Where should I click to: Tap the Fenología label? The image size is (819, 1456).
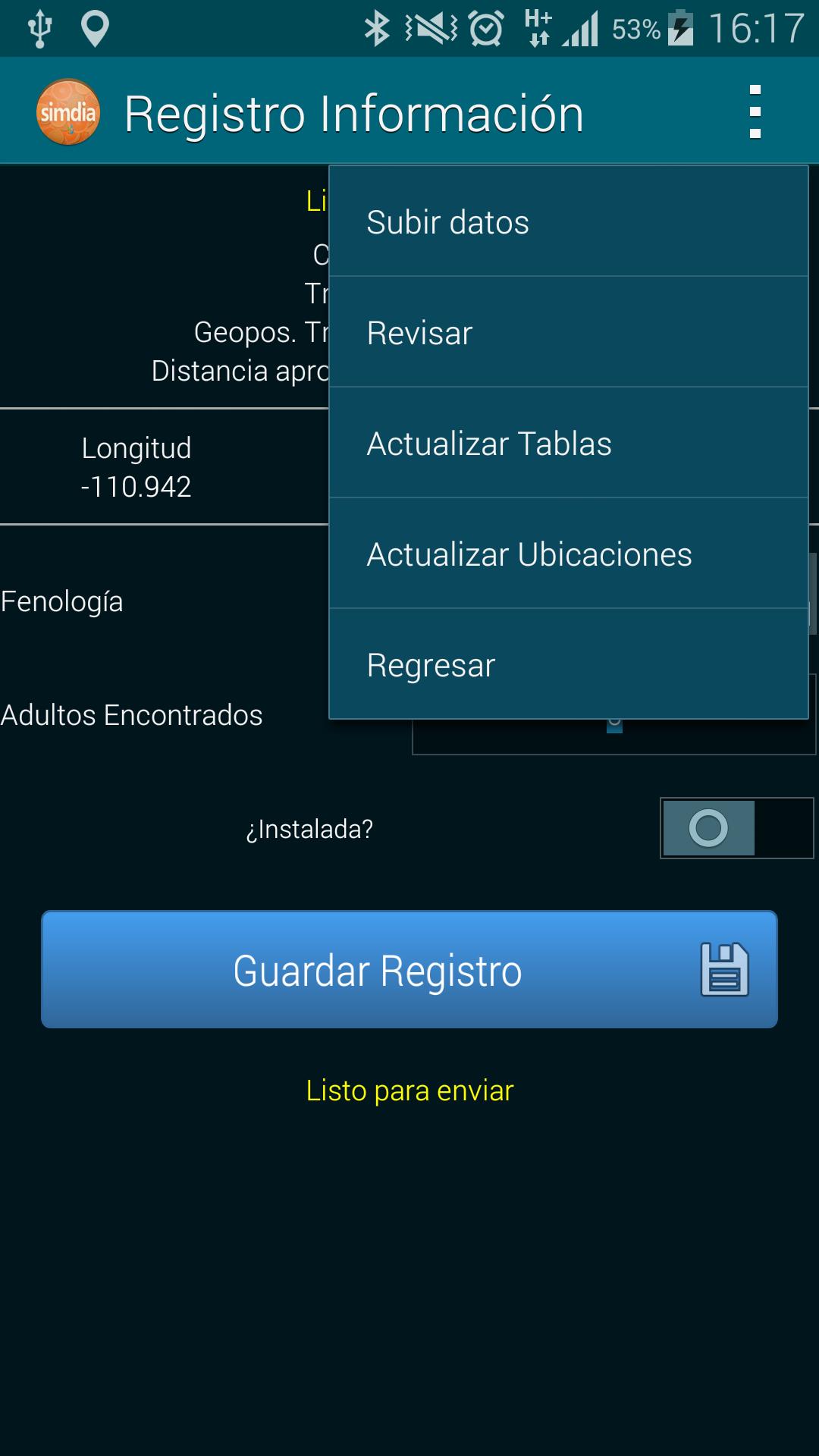[63, 601]
